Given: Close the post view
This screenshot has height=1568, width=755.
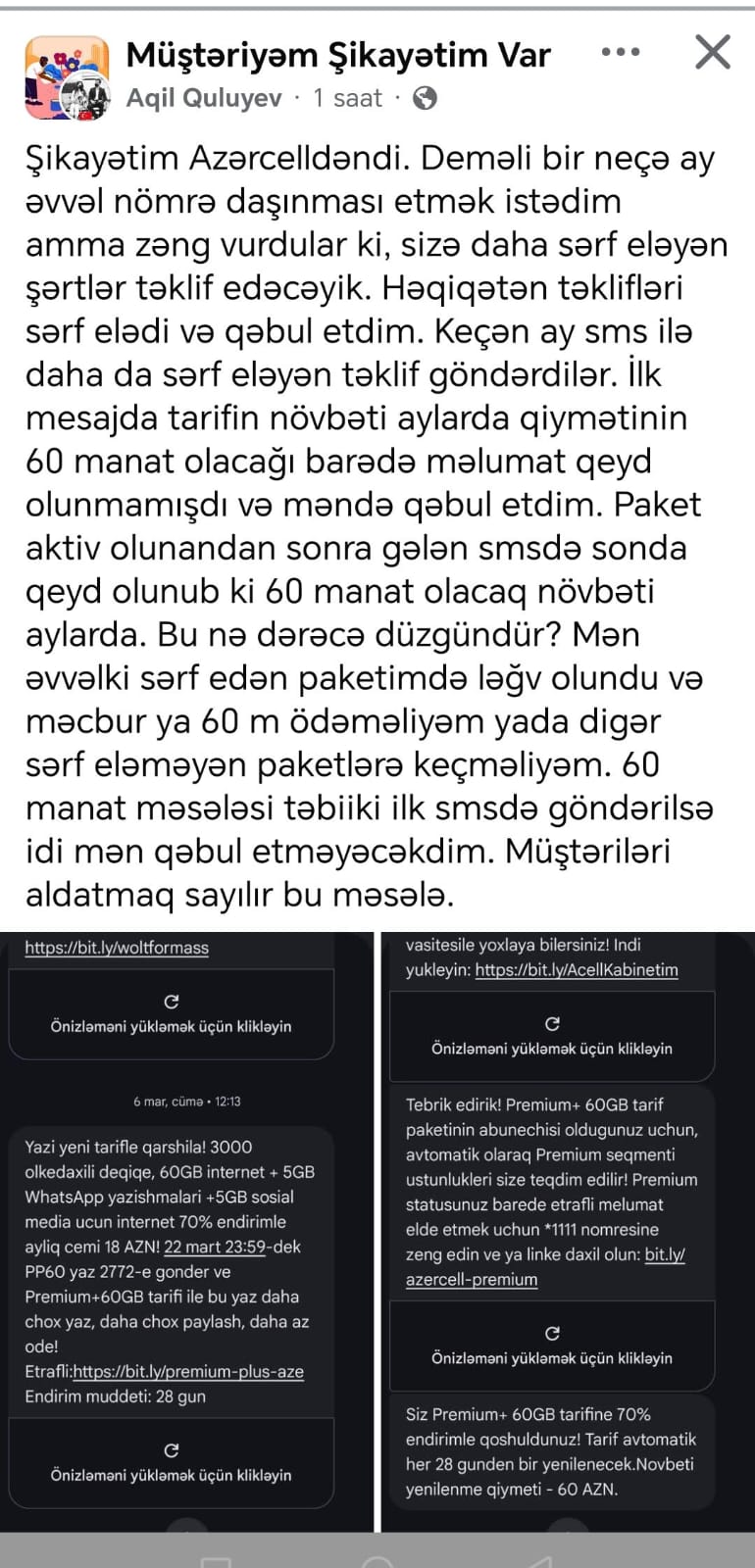Looking at the screenshot, I should [x=713, y=52].
